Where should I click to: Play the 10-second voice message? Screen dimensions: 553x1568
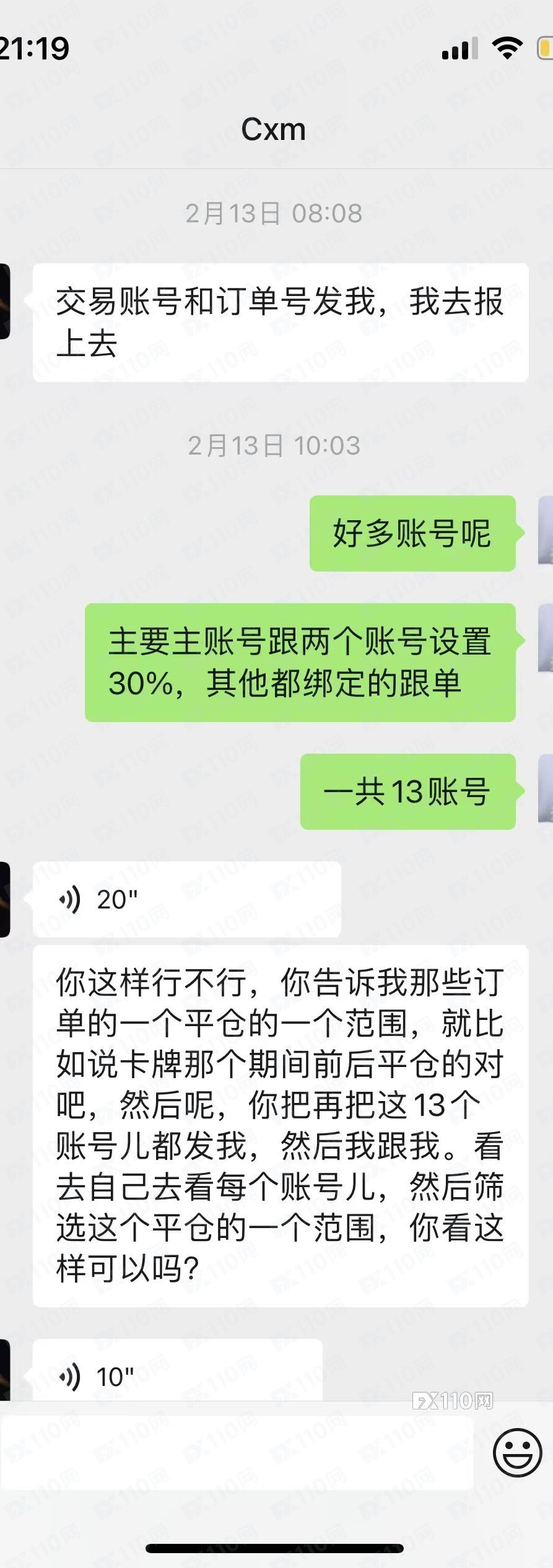click(x=177, y=1377)
